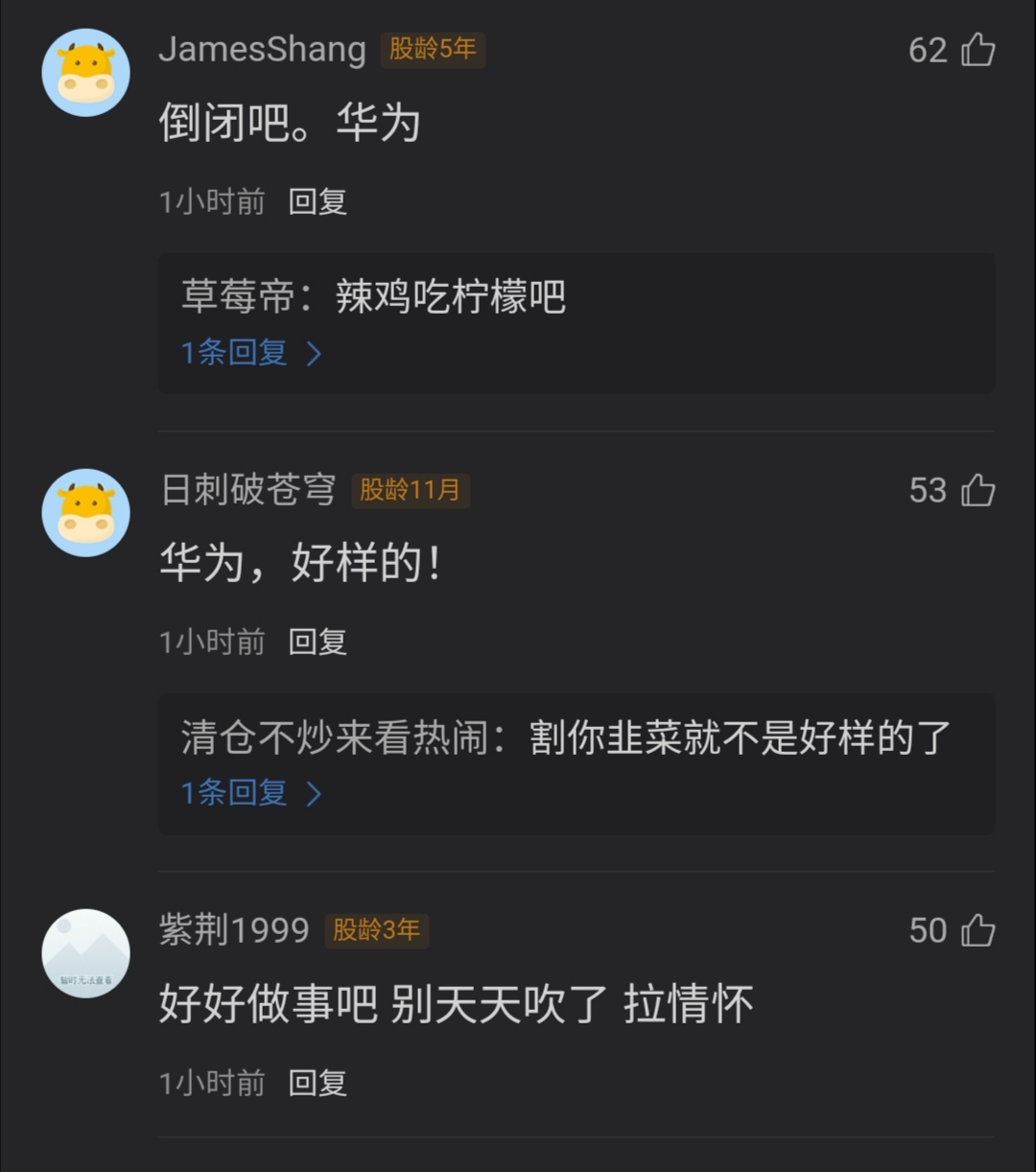Tap the thumbs-up icon on 日刺破苍穹's comment
The height and width of the screenshot is (1172, 1036).
tap(979, 490)
